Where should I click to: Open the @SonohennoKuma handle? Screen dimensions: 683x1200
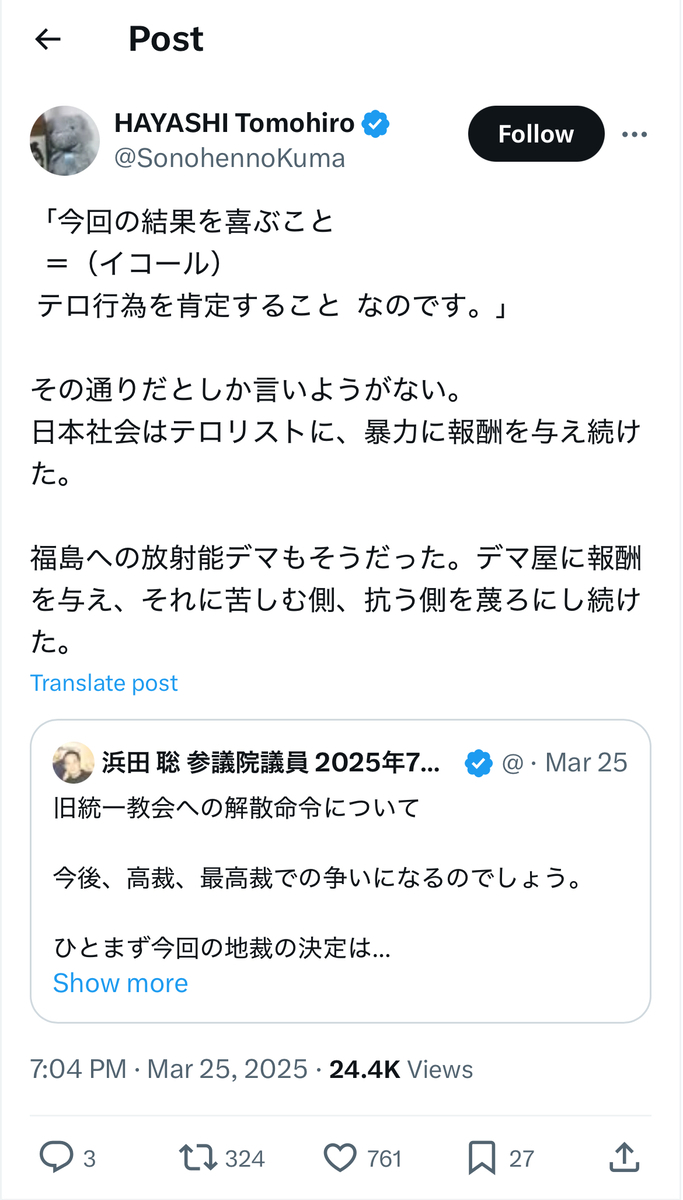click(x=230, y=158)
